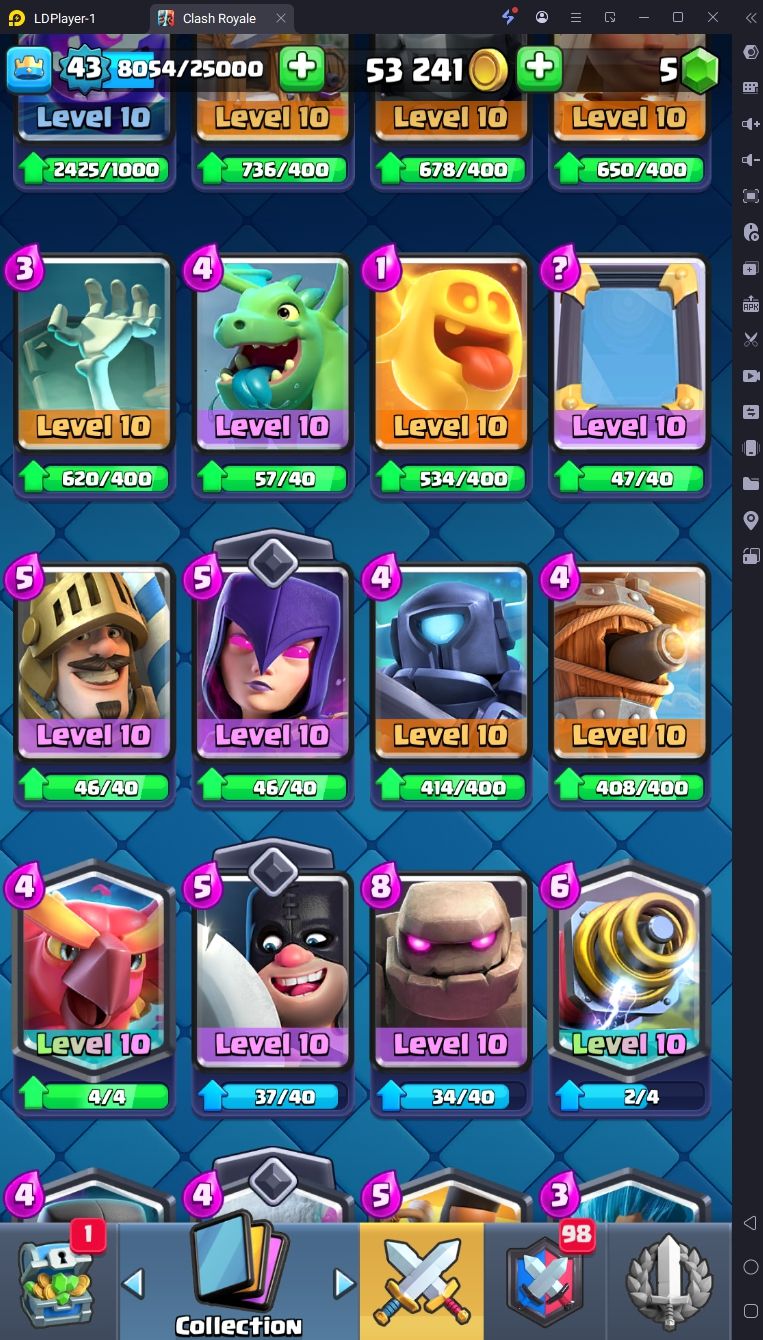
Task: Go to the Battle crossed-swords tab
Action: [421, 1281]
